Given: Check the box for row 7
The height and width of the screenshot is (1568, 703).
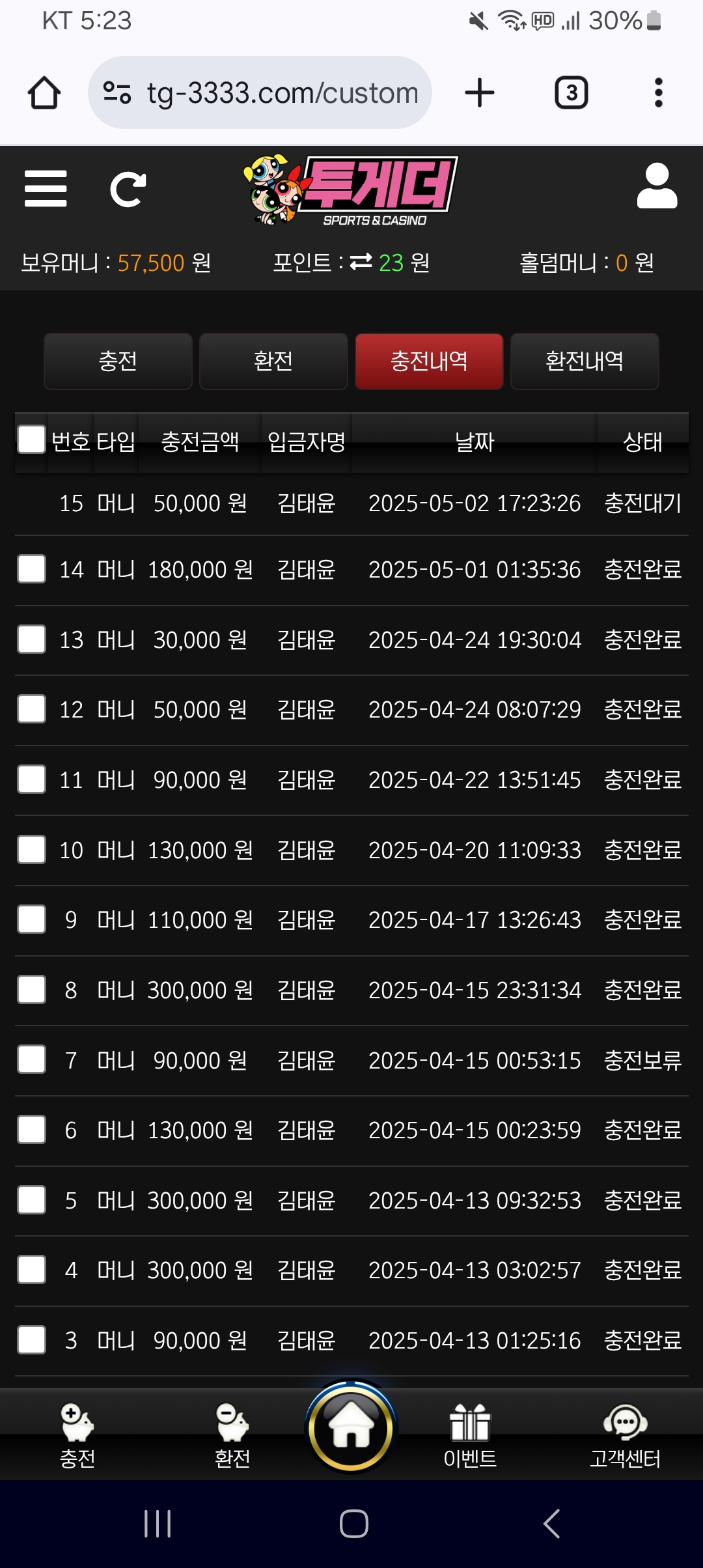Looking at the screenshot, I should (x=31, y=1059).
